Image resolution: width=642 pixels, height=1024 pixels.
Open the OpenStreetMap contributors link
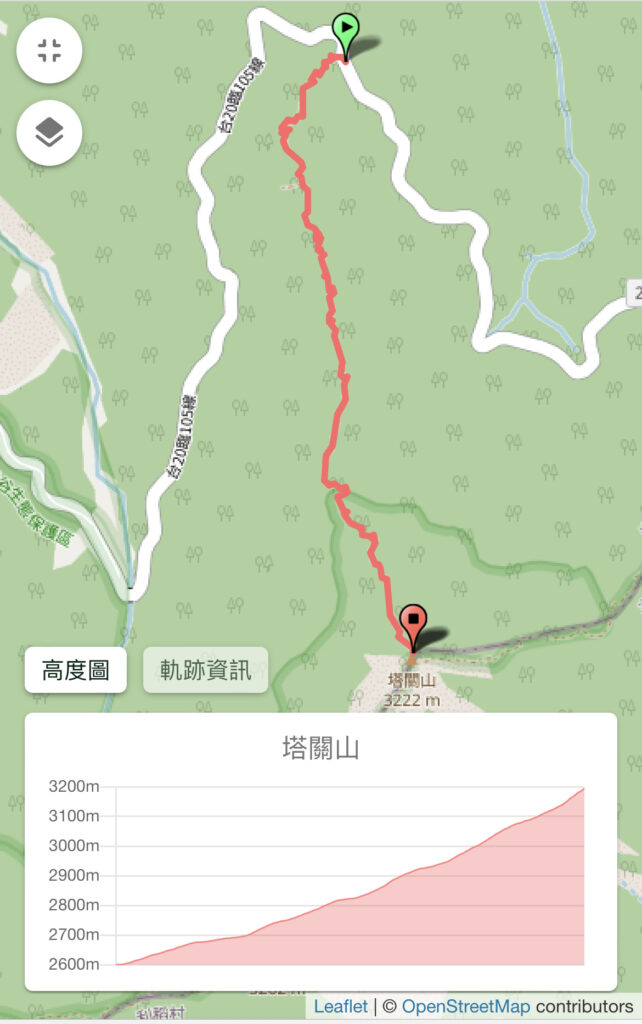pos(466,1006)
